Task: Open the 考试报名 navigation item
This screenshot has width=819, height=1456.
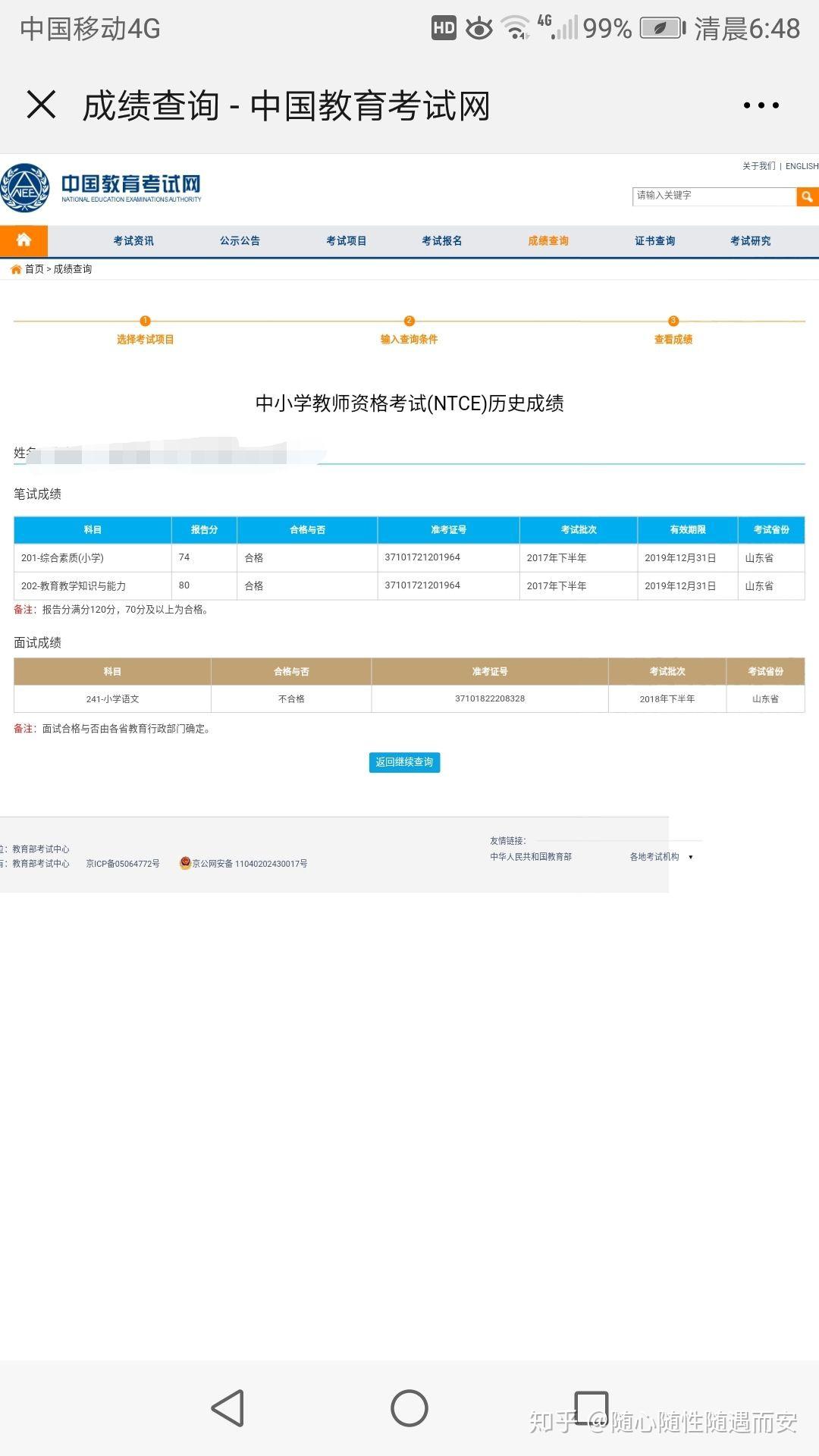Action: click(442, 241)
